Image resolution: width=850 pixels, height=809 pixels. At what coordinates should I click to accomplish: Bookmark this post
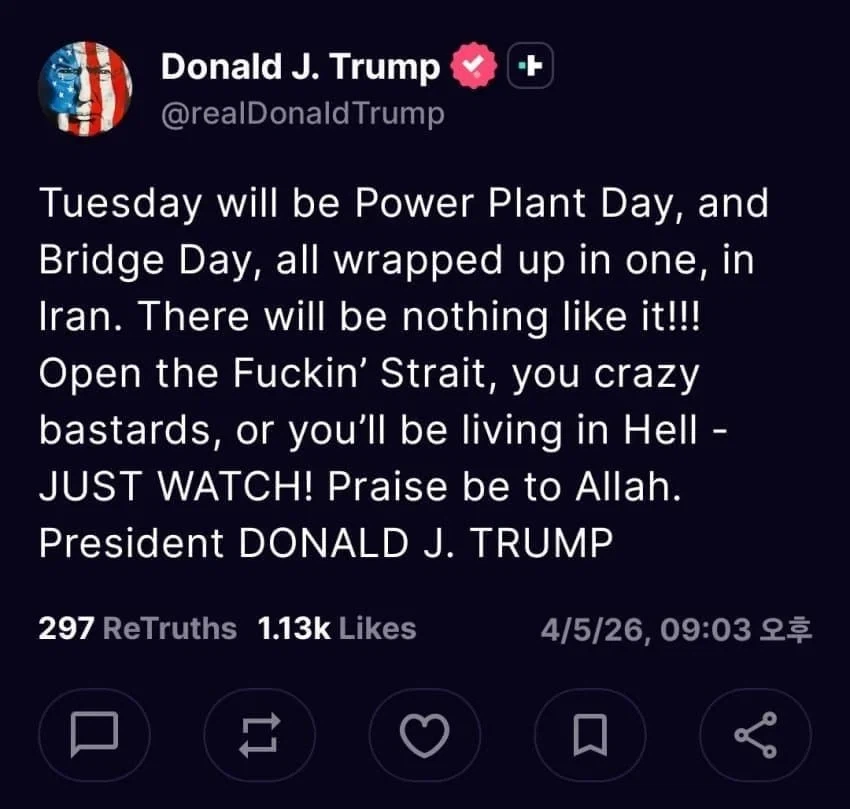click(590, 737)
